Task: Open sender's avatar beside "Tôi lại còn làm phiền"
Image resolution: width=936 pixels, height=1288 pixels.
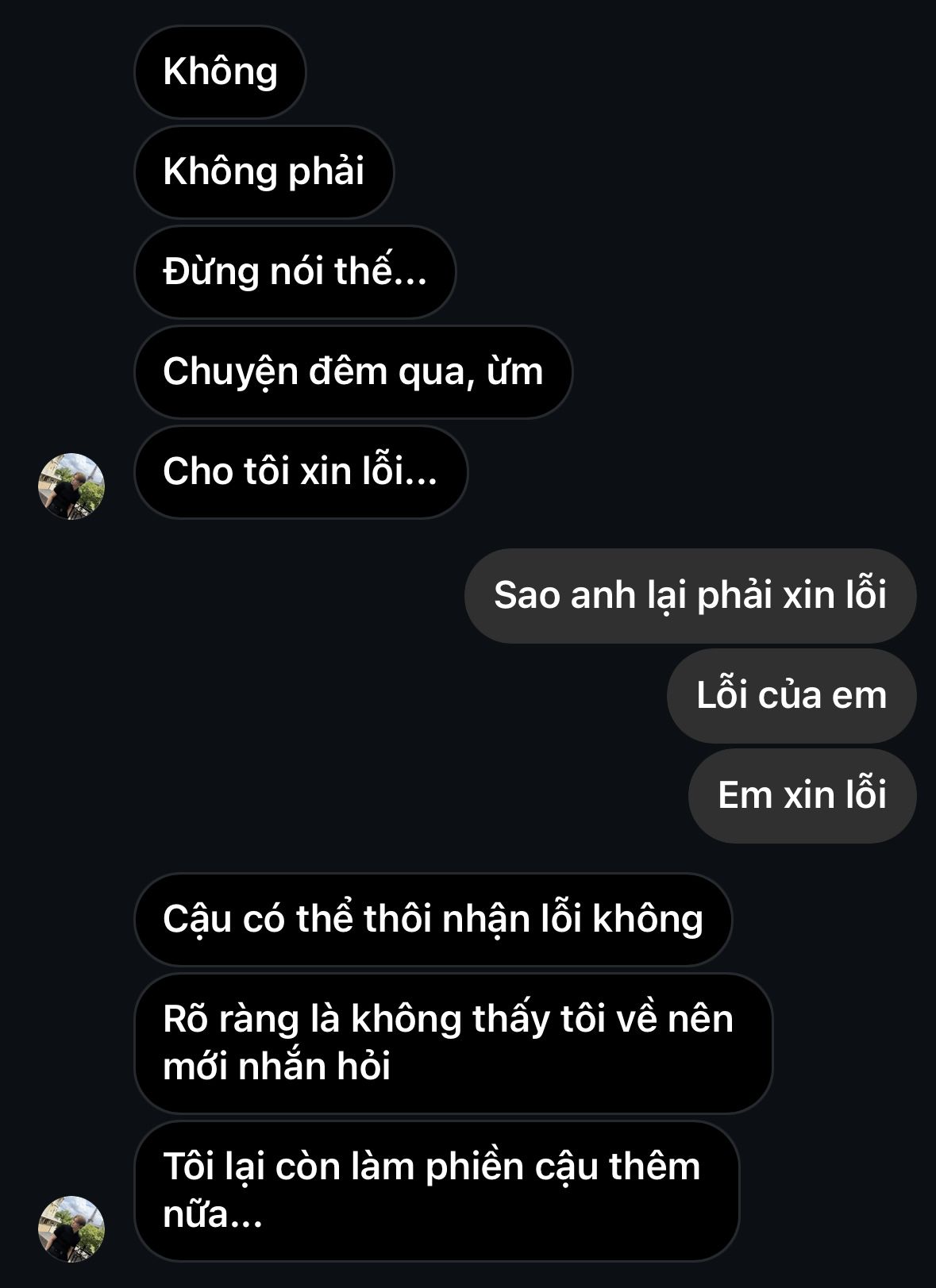Action: [71, 1228]
